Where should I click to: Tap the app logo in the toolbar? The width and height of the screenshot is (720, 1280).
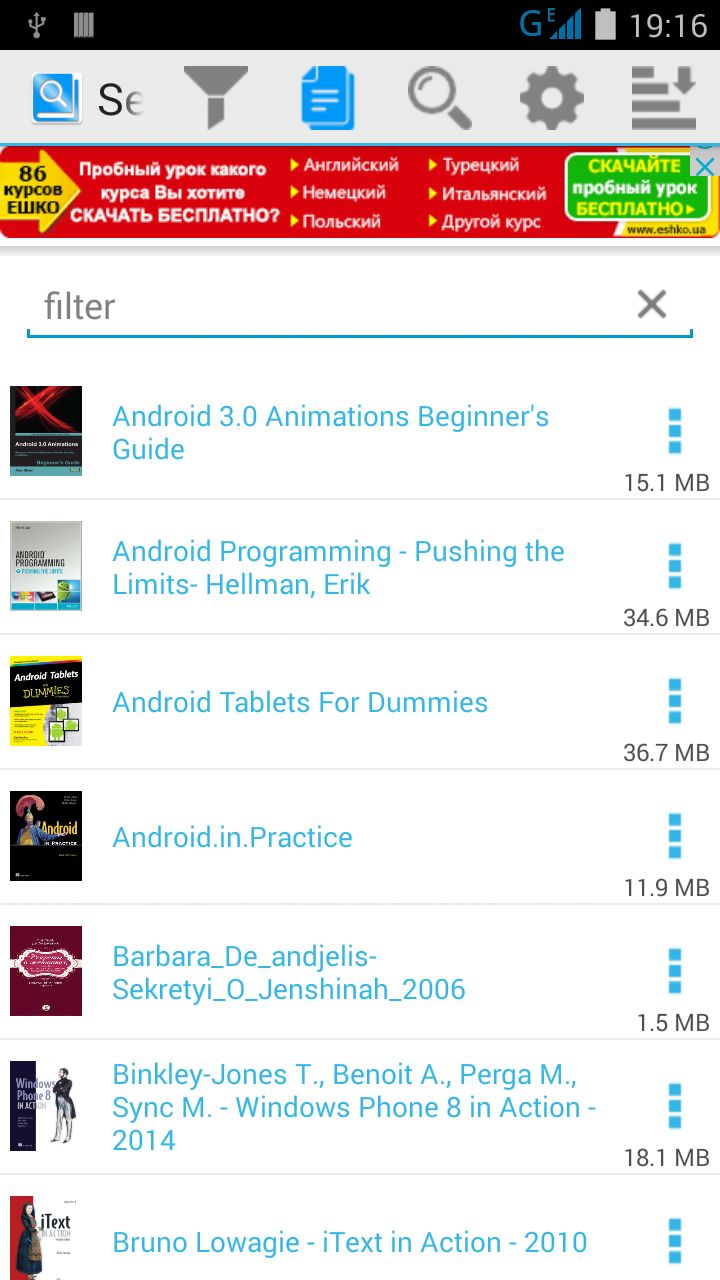click(x=57, y=98)
